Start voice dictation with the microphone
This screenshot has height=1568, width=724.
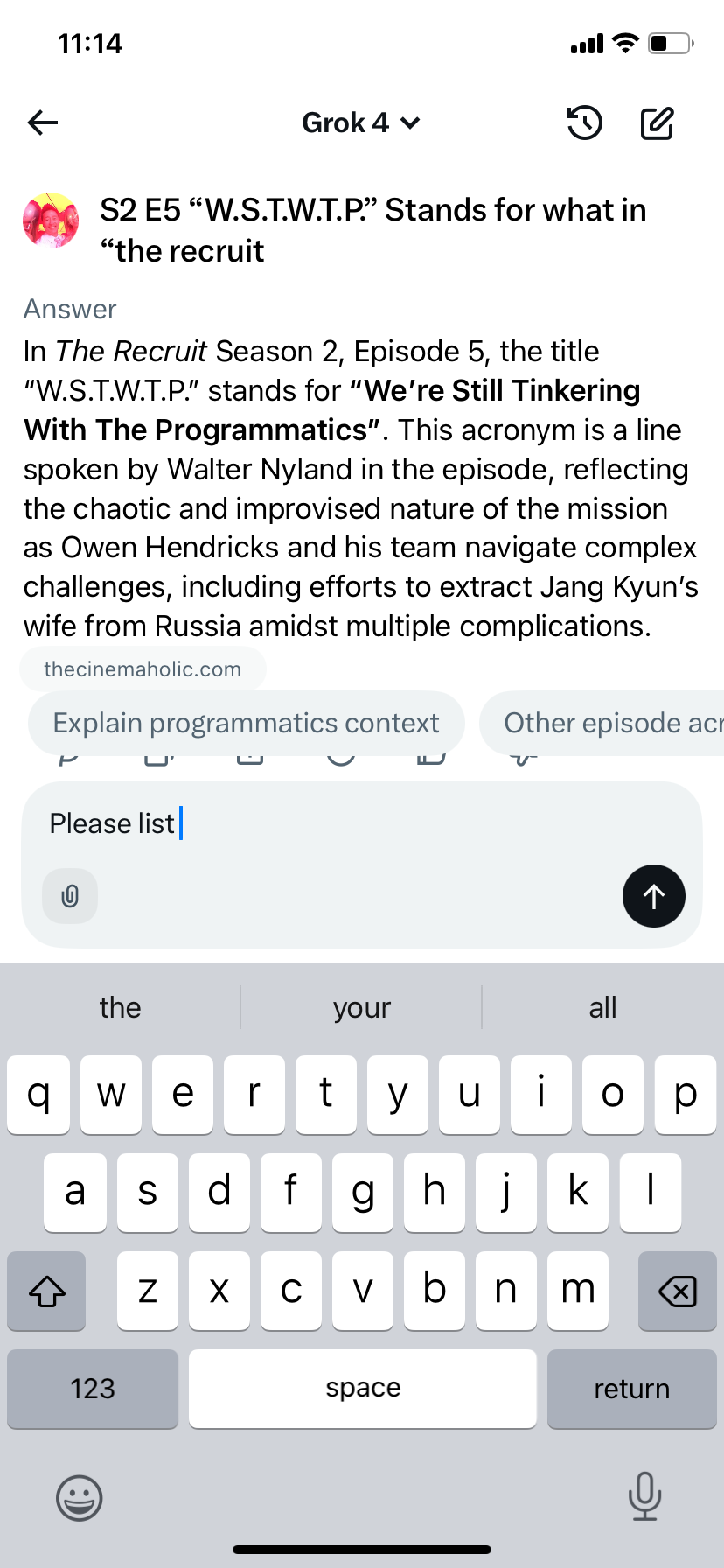[644, 1495]
